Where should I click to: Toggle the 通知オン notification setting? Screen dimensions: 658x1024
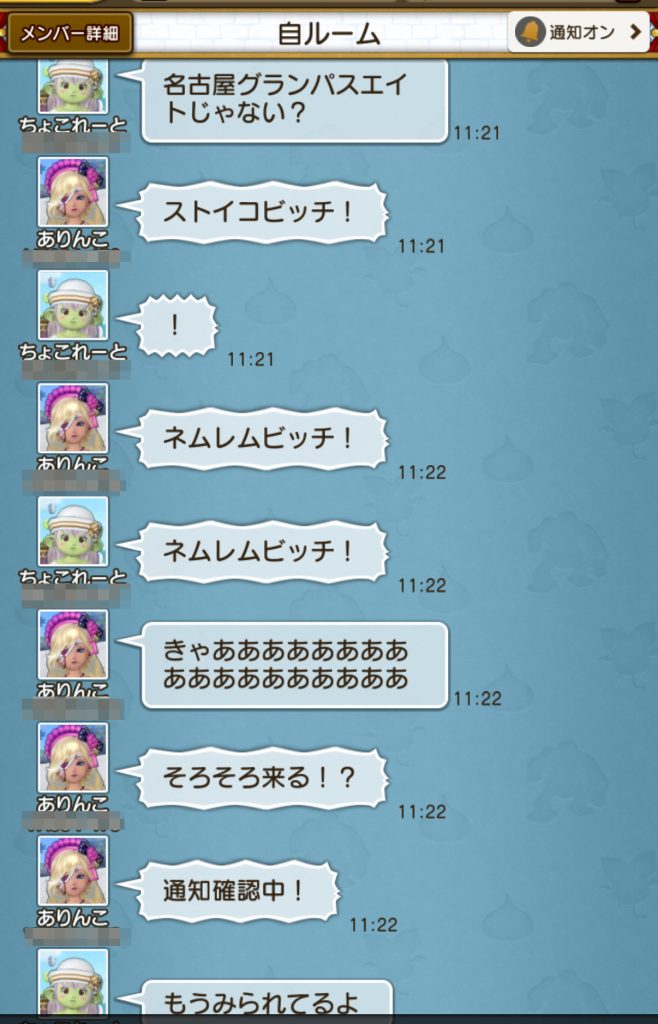[x=578, y=32]
